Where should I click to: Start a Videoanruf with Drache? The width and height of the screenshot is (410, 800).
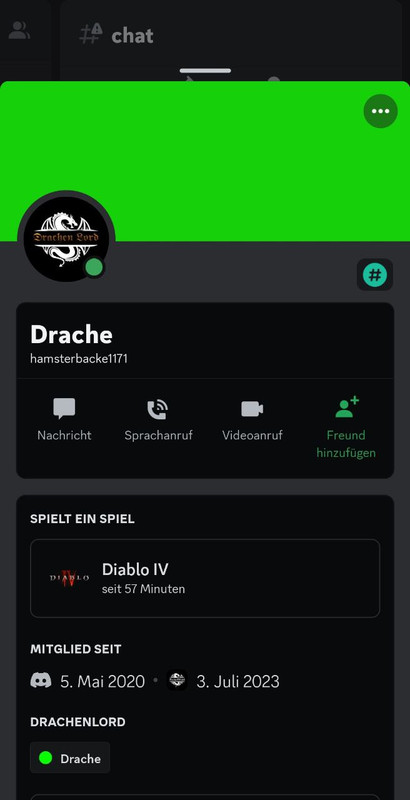[252, 420]
